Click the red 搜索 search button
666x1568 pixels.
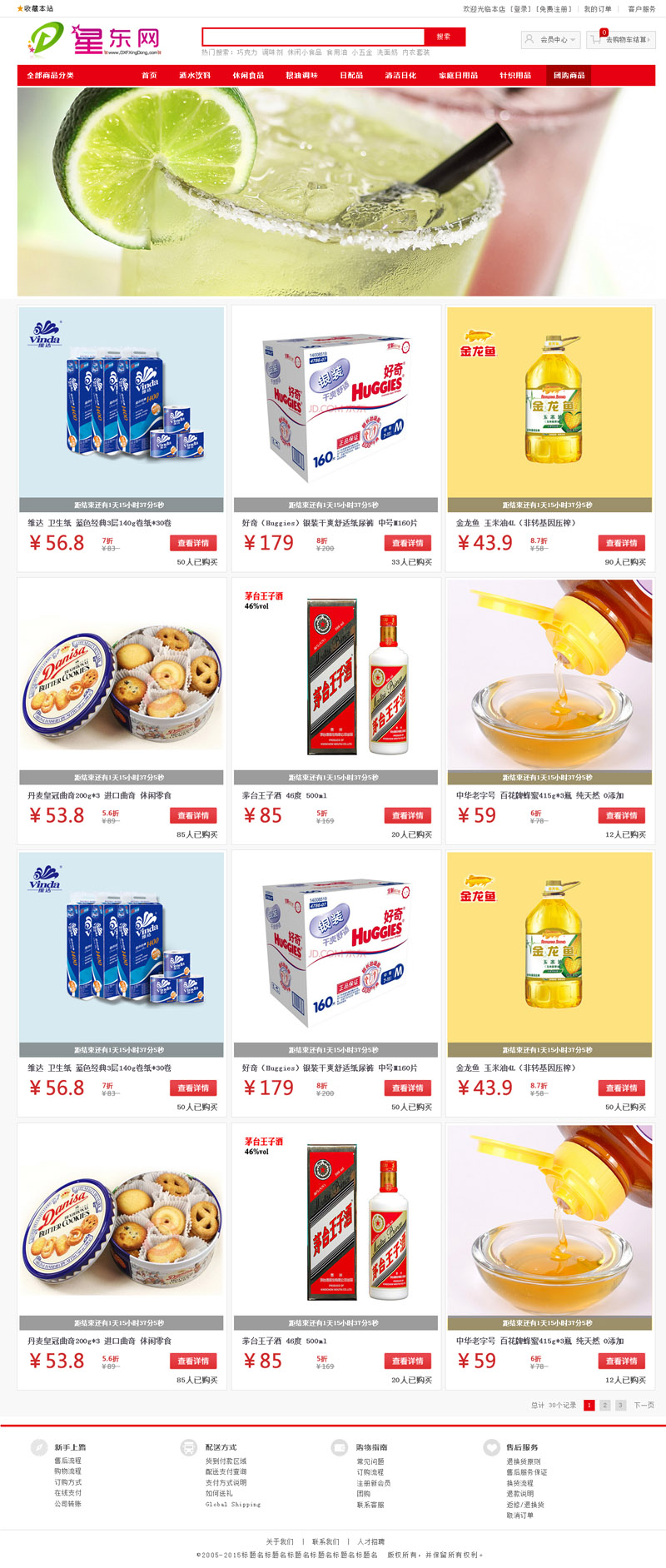tap(444, 37)
